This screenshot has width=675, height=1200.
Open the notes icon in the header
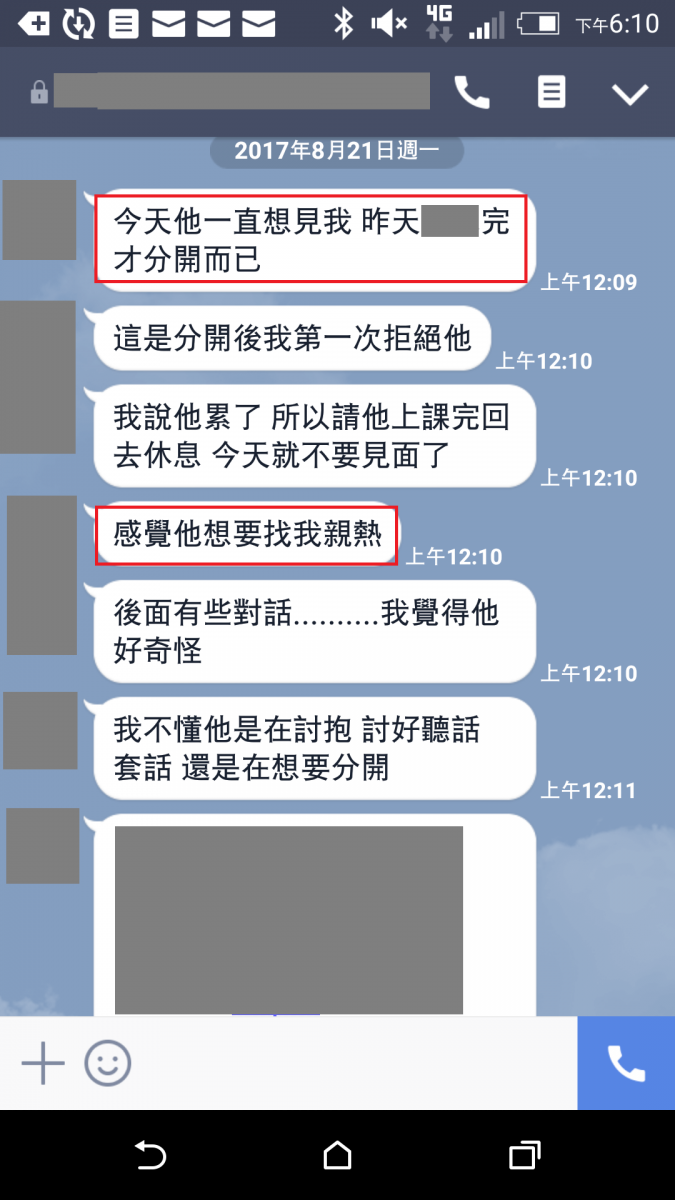[x=551, y=93]
